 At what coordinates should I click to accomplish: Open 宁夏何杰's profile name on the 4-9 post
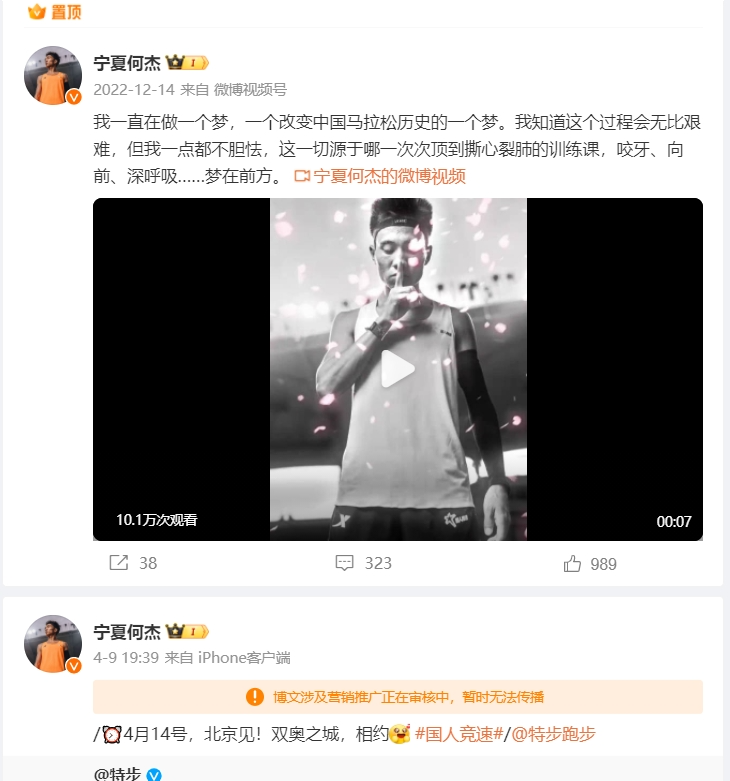pos(127,632)
